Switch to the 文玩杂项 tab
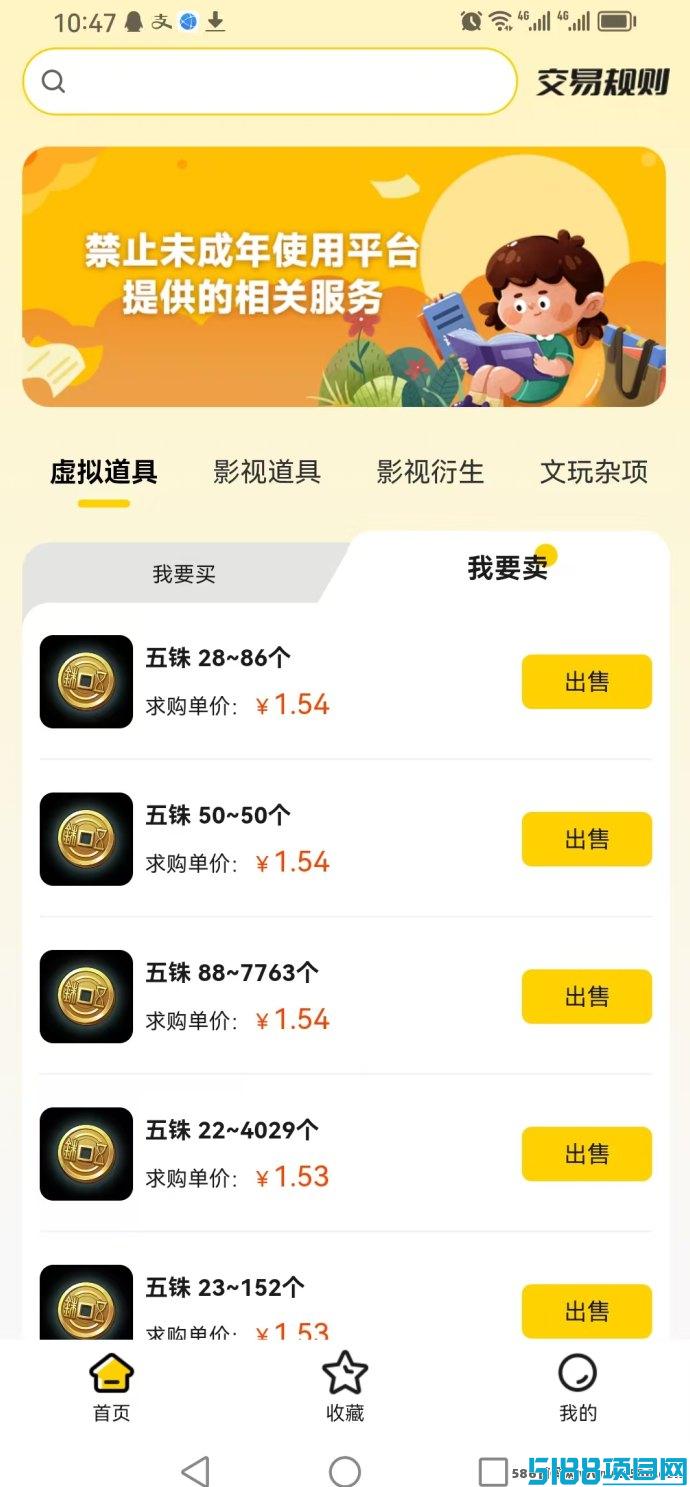 [594, 472]
